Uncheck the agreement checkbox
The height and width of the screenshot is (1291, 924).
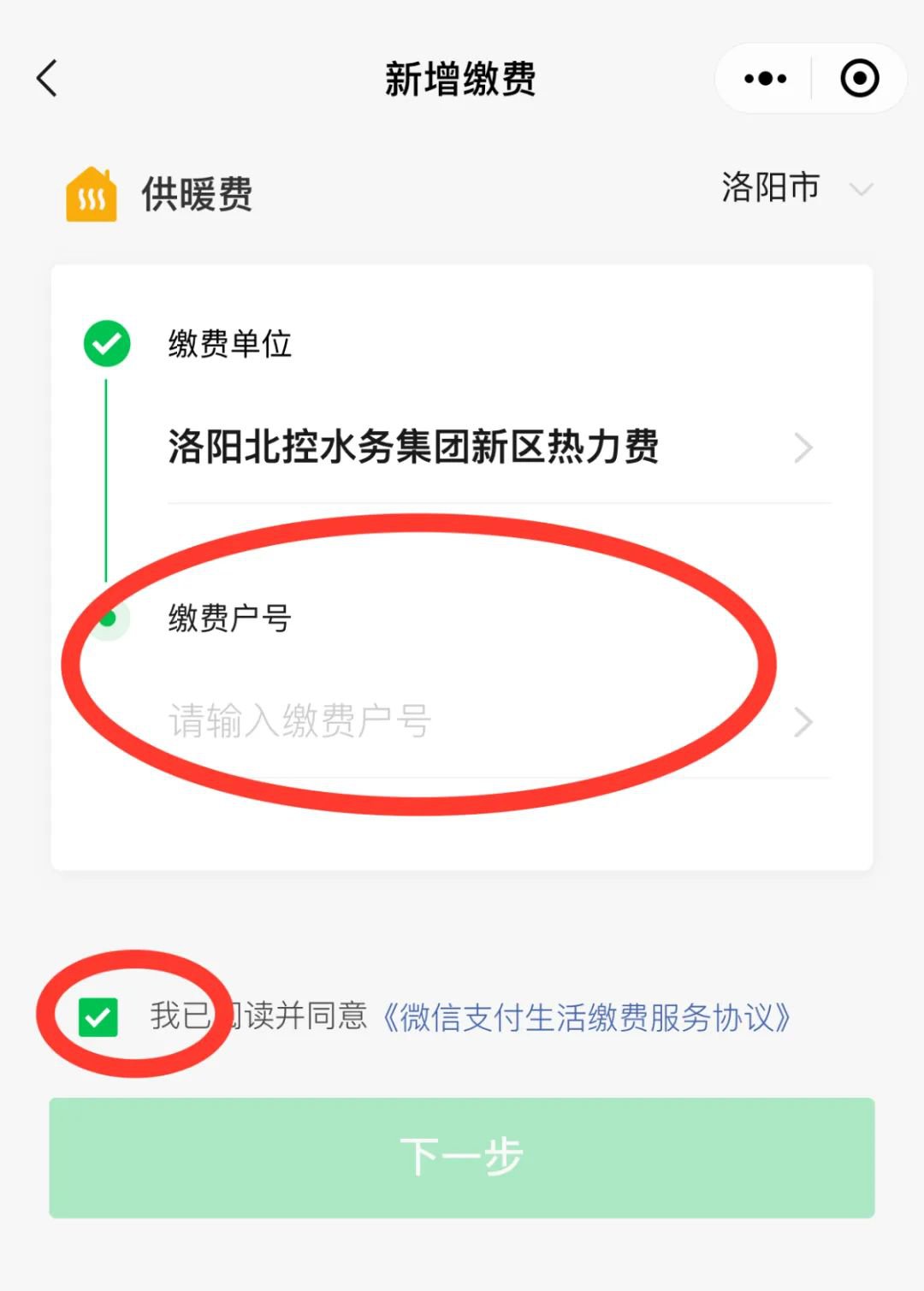[98, 1017]
